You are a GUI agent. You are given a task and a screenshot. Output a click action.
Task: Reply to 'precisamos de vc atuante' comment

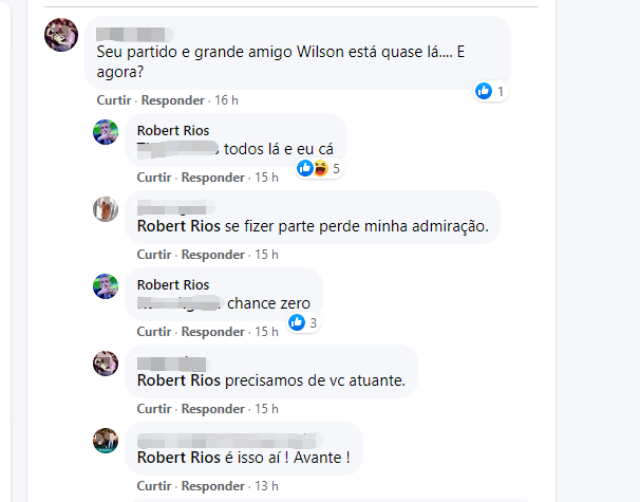click(x=213, y=408)
